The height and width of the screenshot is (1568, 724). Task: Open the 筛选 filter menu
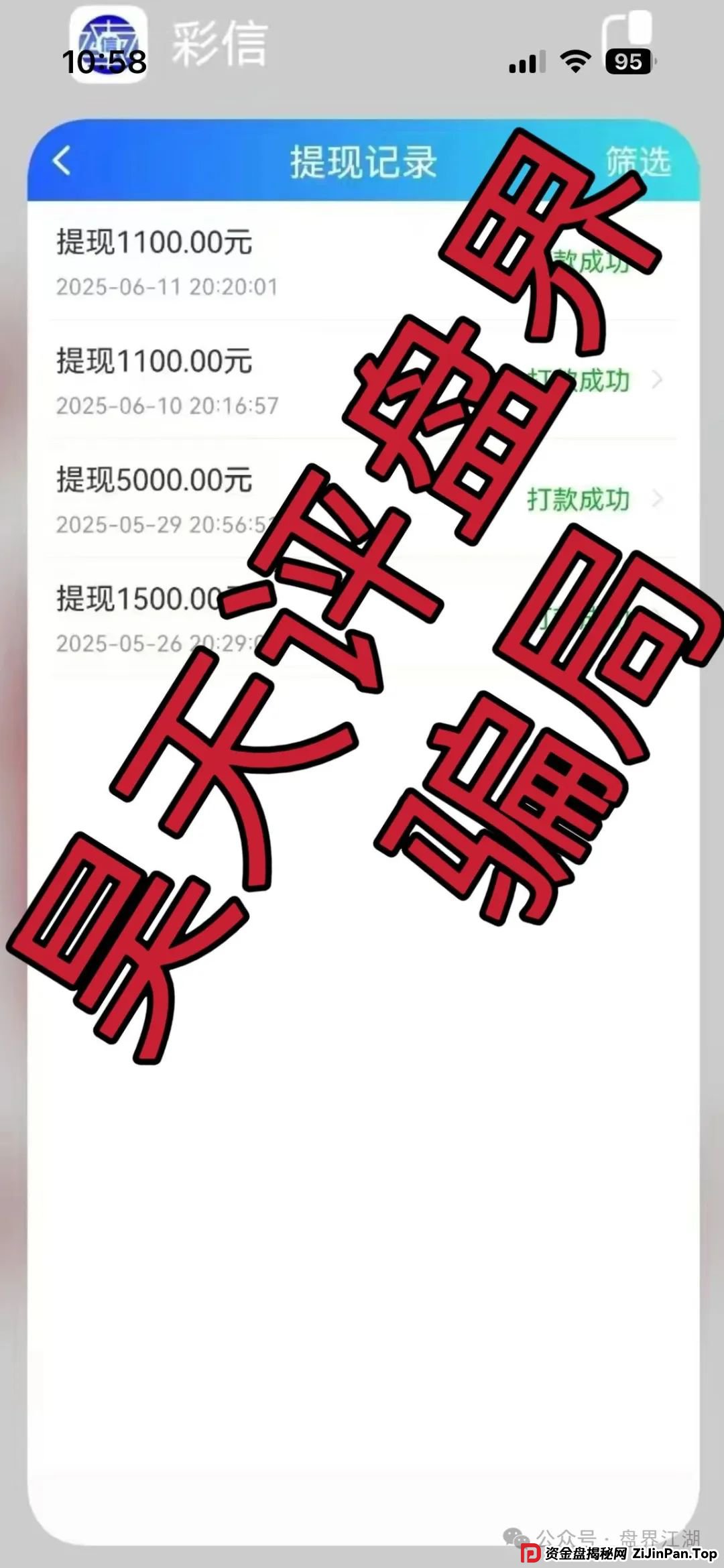coord(637,161)
